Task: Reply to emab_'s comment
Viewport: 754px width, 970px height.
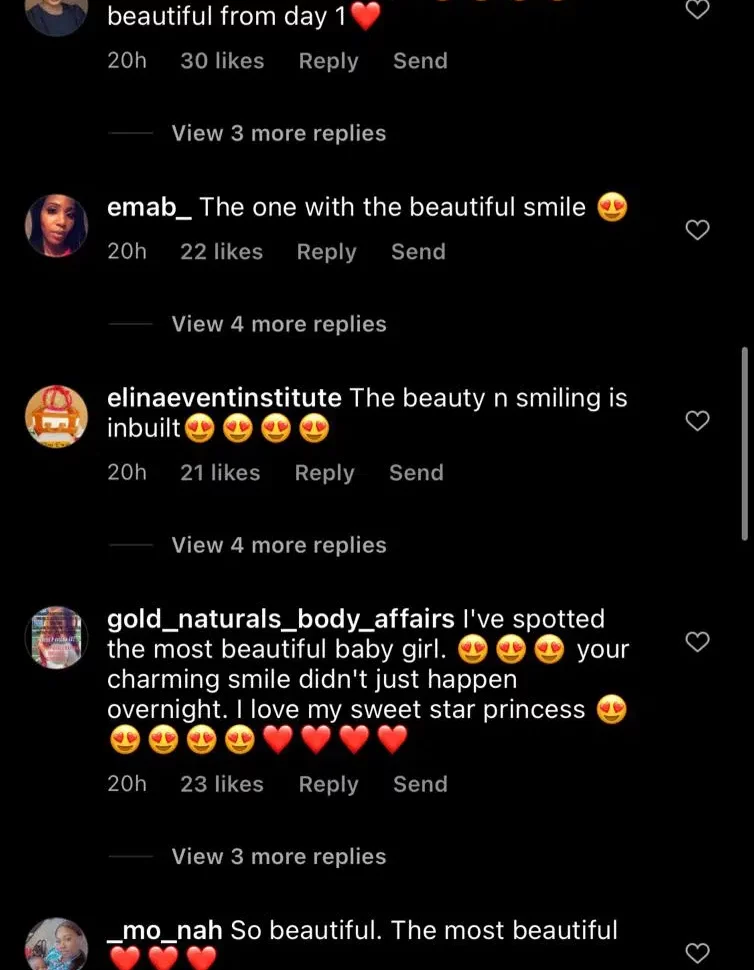Action: (326, 252)
